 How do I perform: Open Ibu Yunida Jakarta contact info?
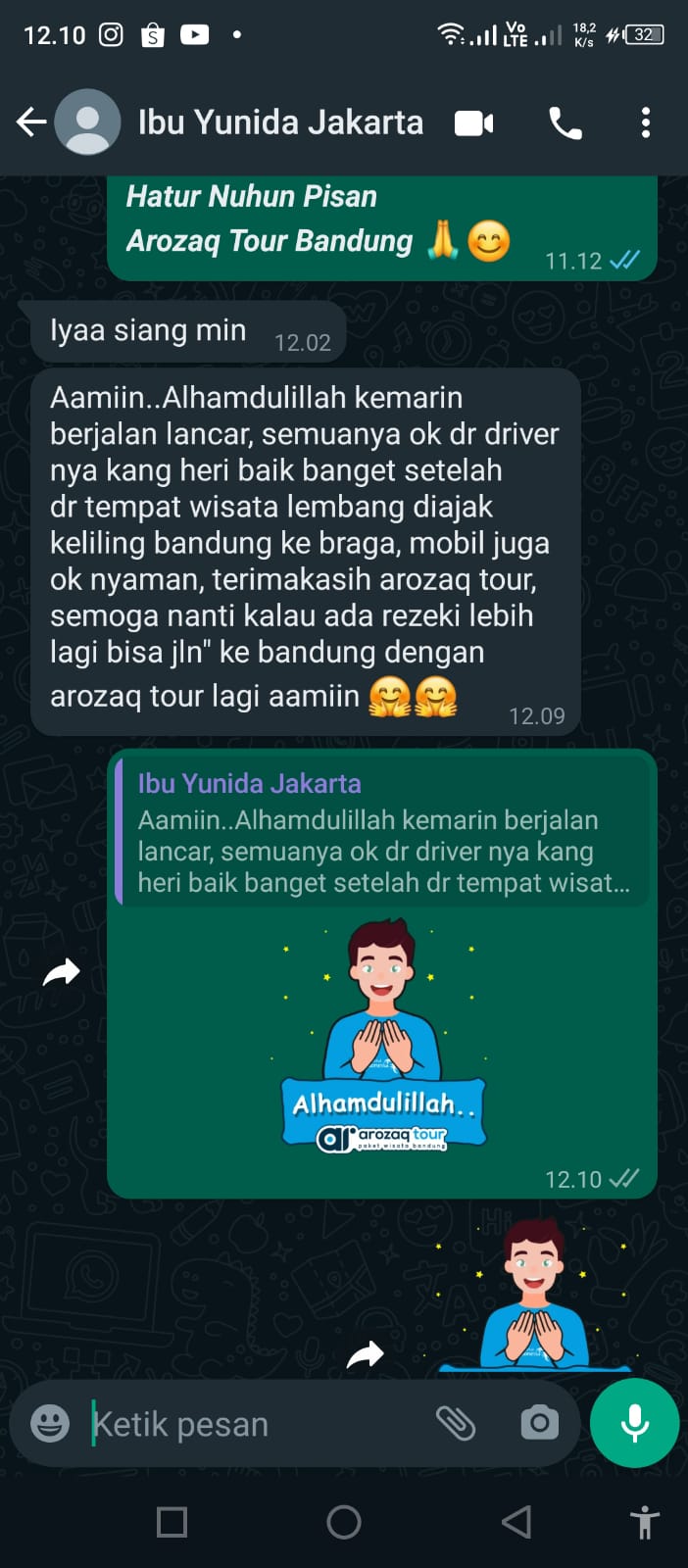pyautogui.click(x=280, y=122)
